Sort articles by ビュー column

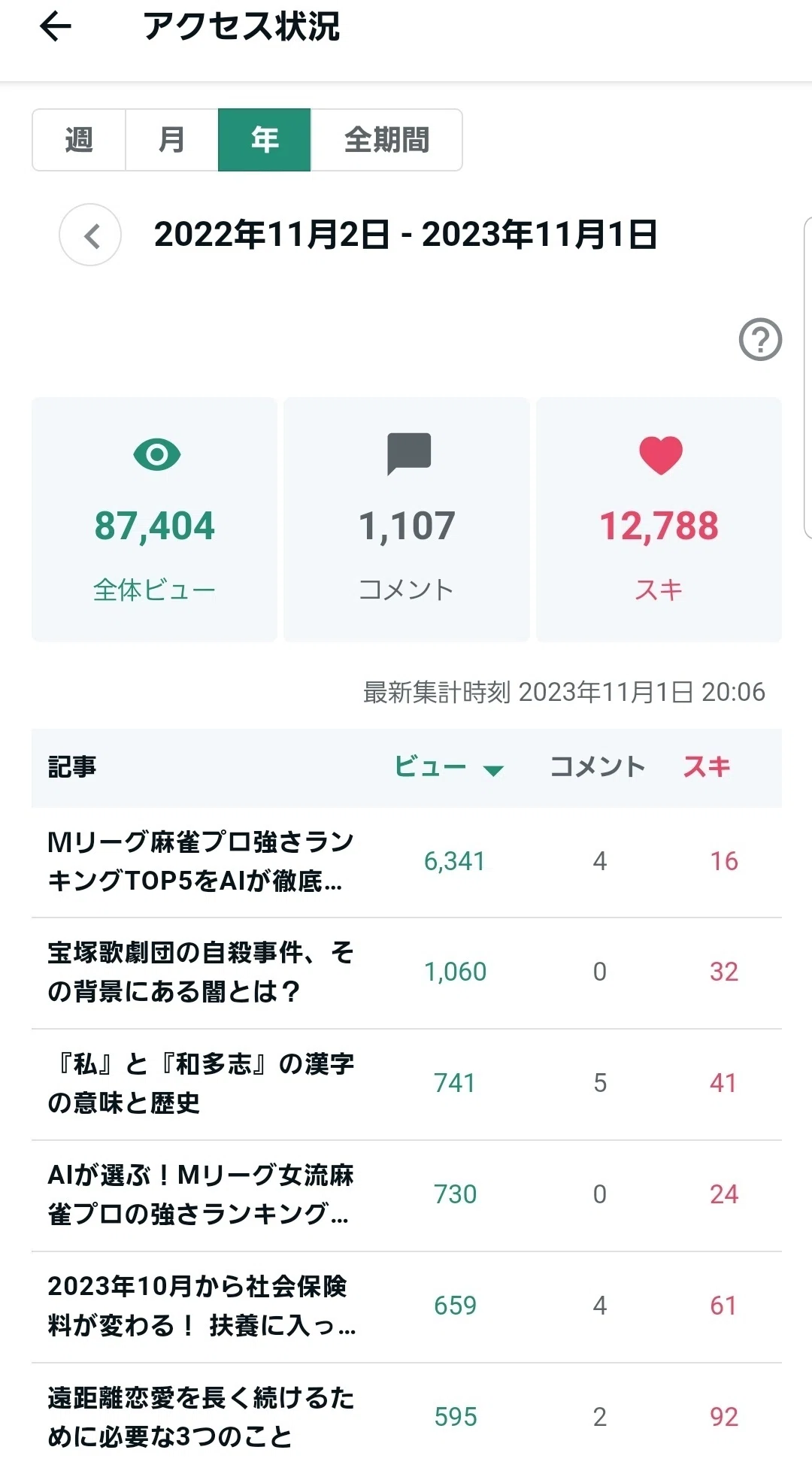[449, 767]
